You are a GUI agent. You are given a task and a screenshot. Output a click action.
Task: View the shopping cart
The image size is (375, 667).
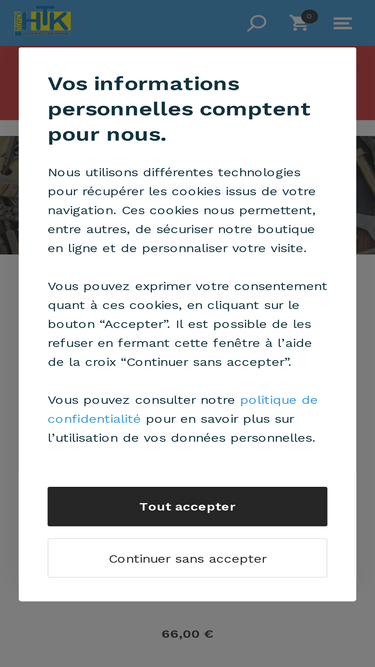(303, 21)
